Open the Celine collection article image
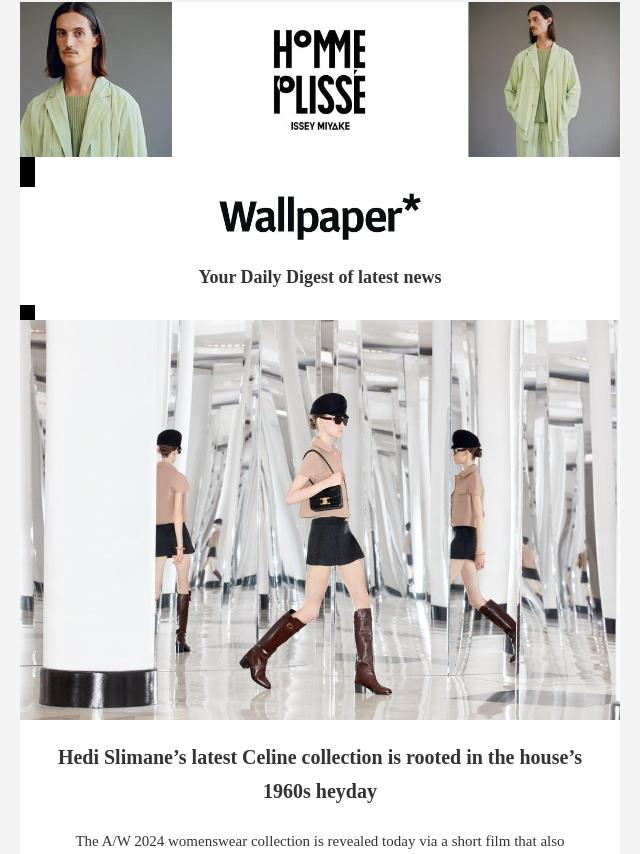The width and height of the screenshot is (640, 854). 320,520
